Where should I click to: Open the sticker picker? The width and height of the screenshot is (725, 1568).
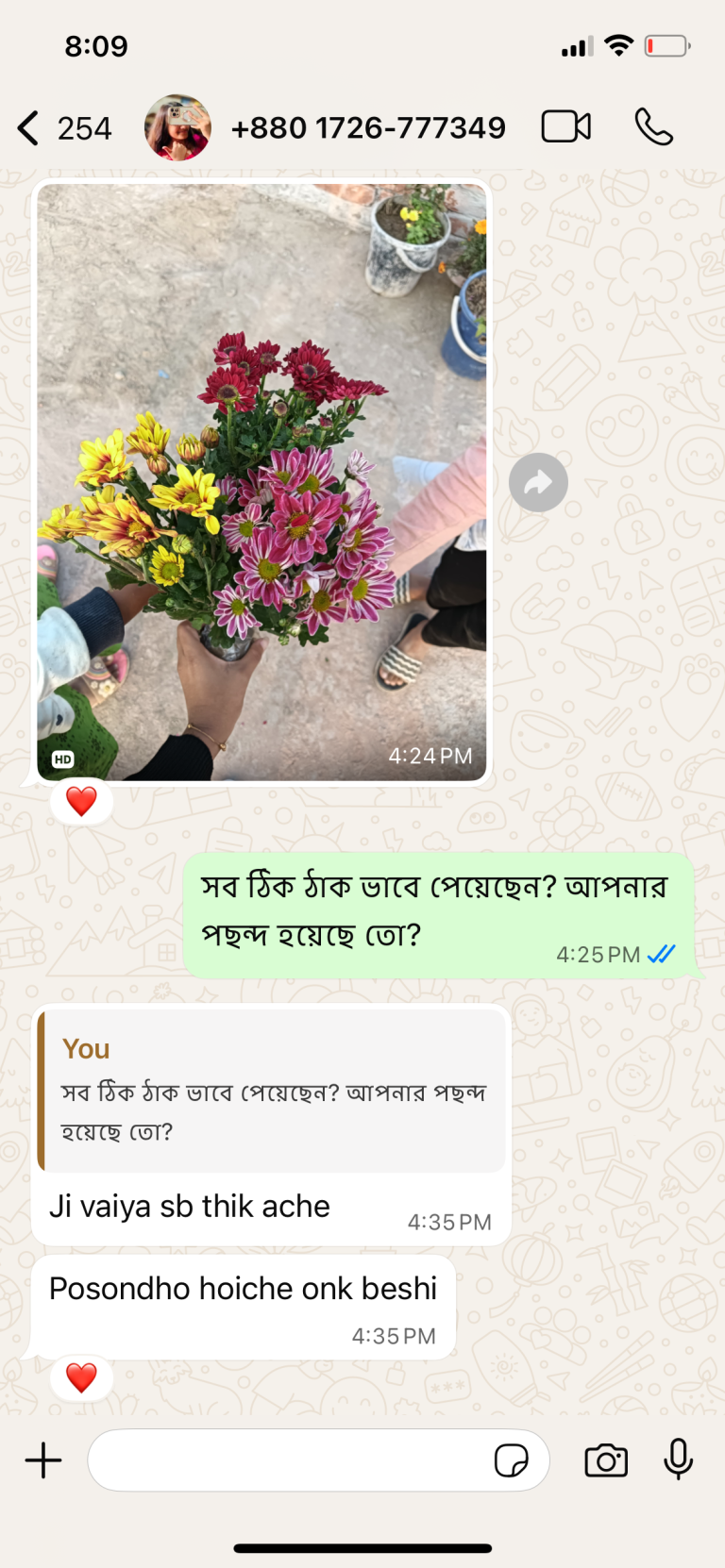(x=511, y=1460)
